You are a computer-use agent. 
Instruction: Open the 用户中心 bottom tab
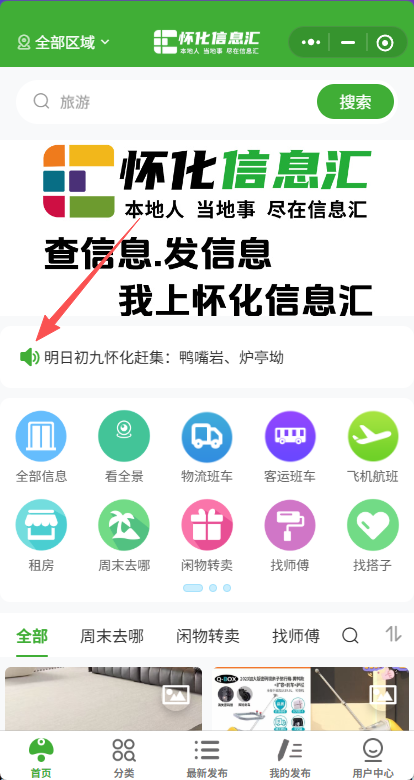click(x=373, y=758)
